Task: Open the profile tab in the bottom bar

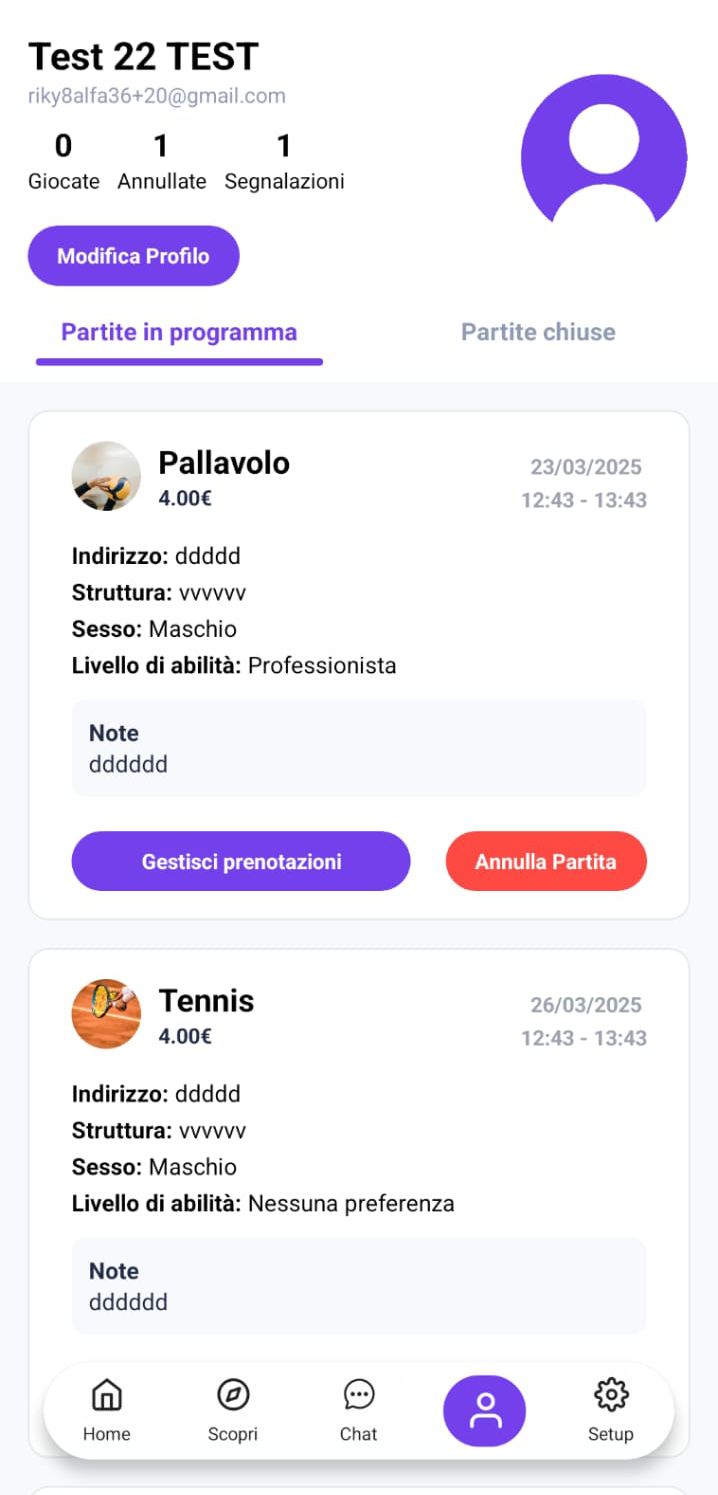Action: point(485,1410)
